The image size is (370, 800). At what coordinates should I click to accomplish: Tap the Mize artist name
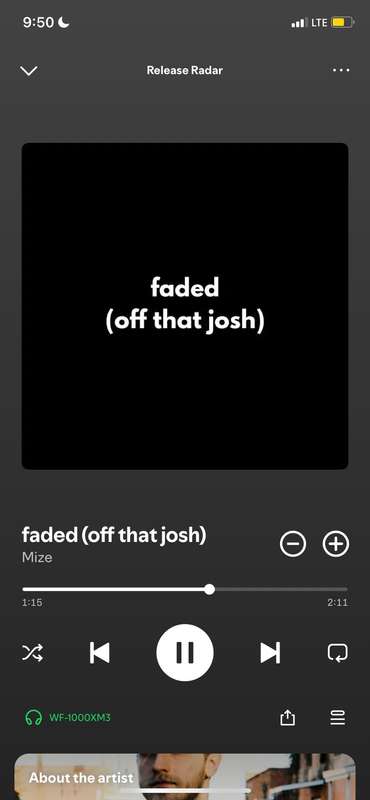point(37,558)
